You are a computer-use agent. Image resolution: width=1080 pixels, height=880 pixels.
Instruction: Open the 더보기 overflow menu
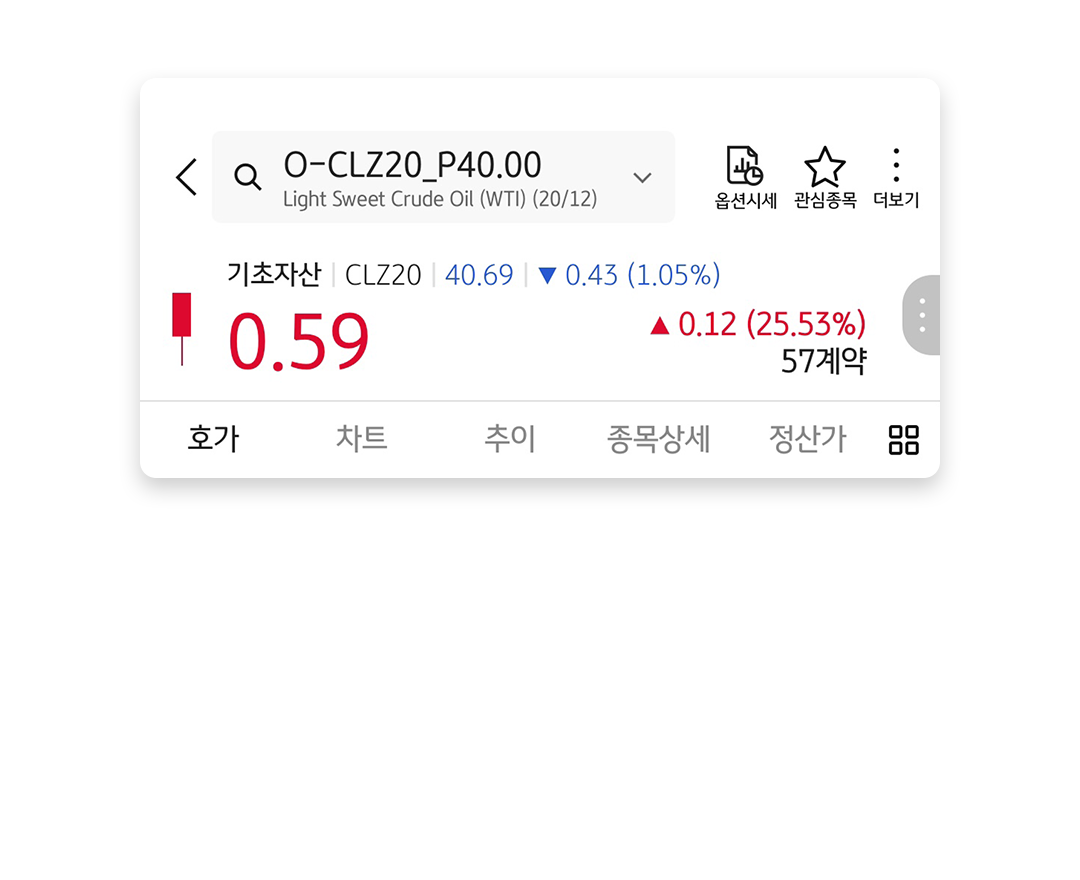(896, 177)
